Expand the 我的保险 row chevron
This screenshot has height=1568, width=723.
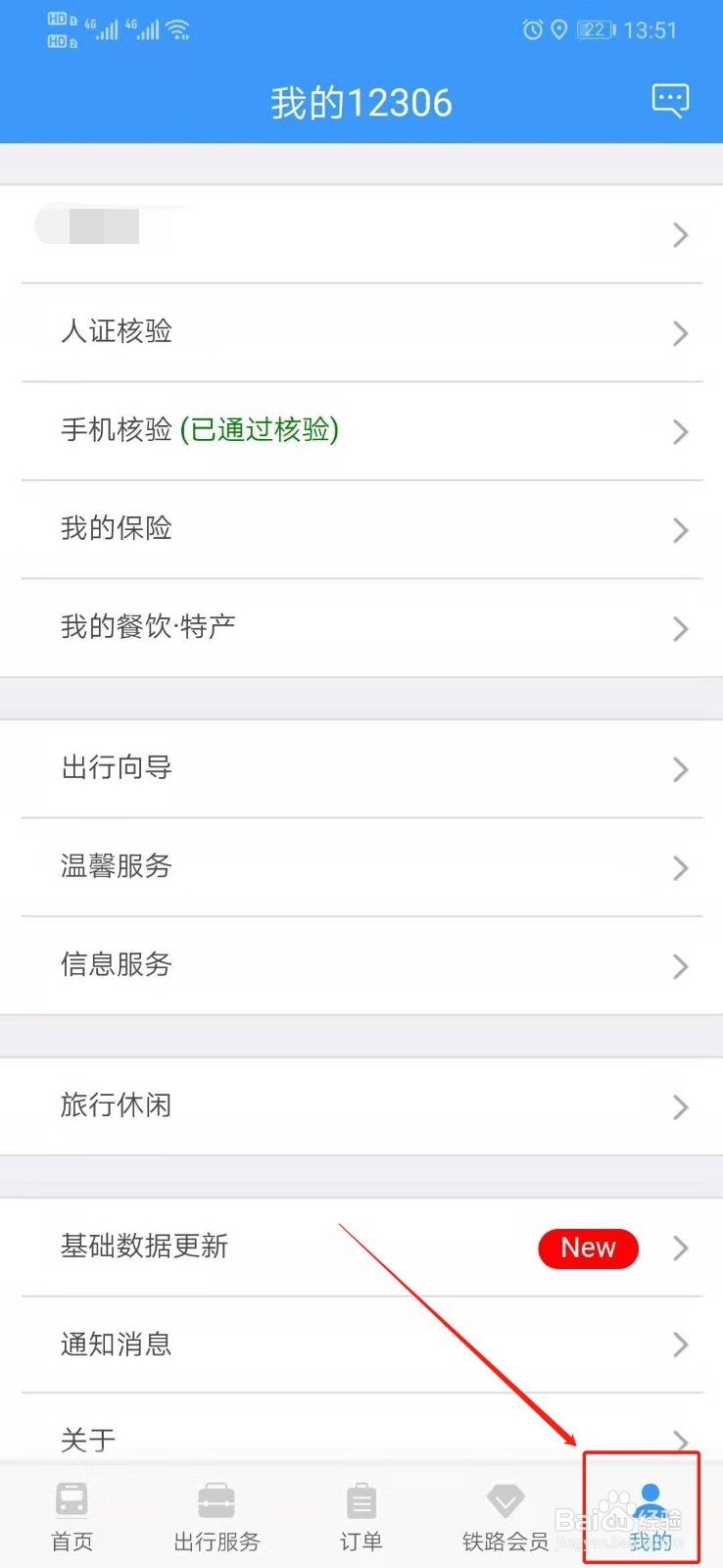coord(681,530)
